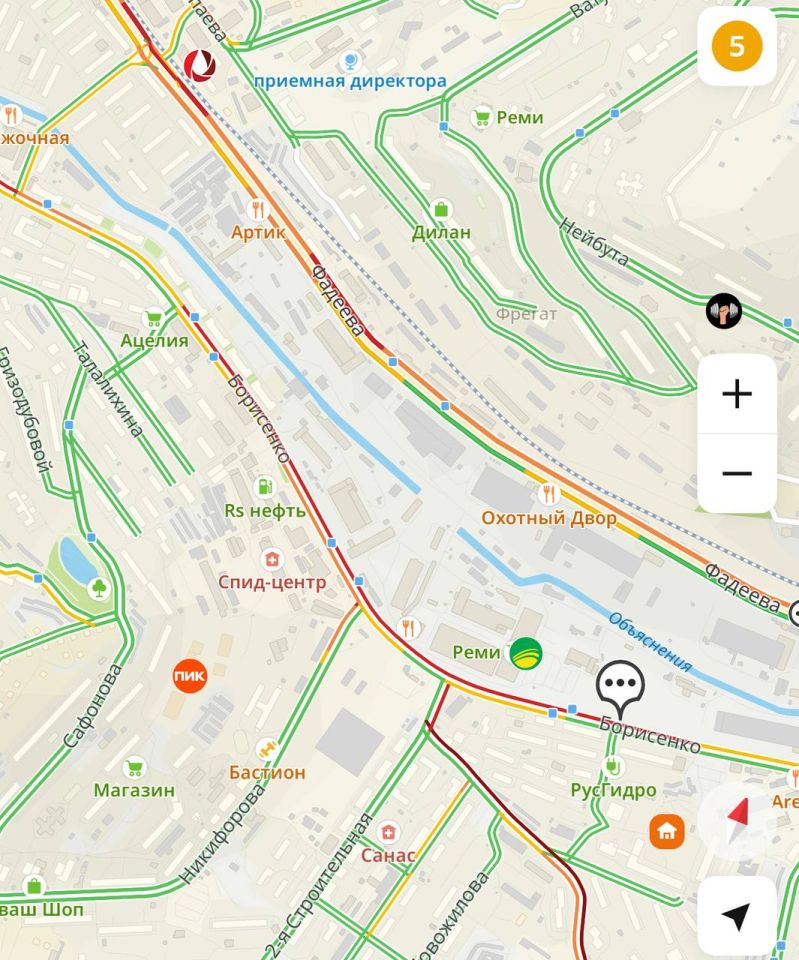Select the Дилан shop marker
The image size is (799, 960).
441,209
